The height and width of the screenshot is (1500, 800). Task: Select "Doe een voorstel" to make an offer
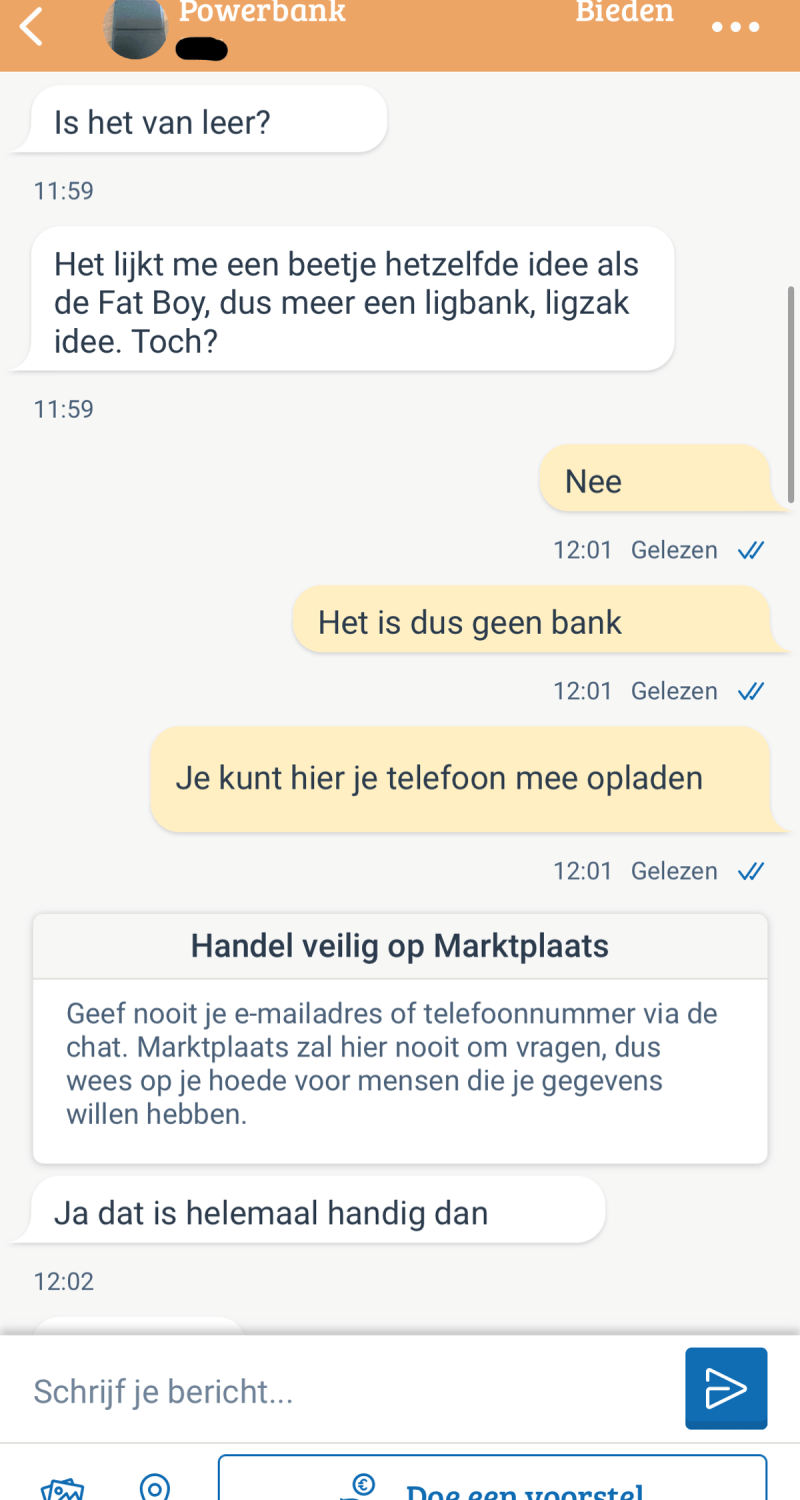(492, 1480)
